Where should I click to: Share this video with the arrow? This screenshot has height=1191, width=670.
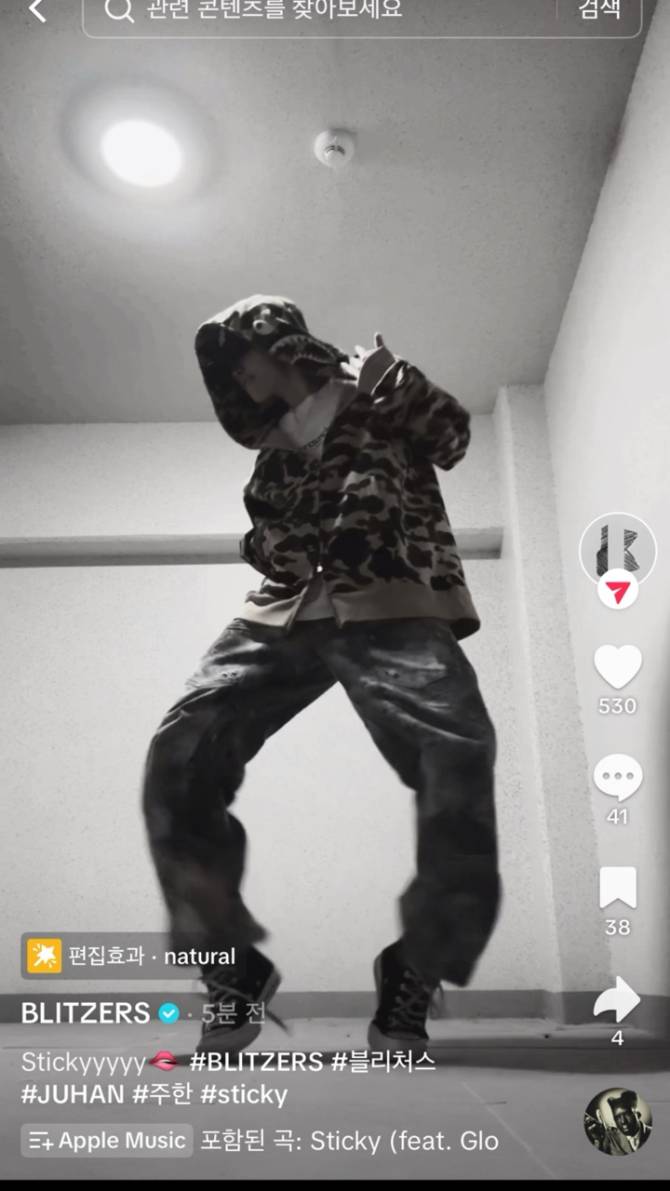click(x=617, y=998)
